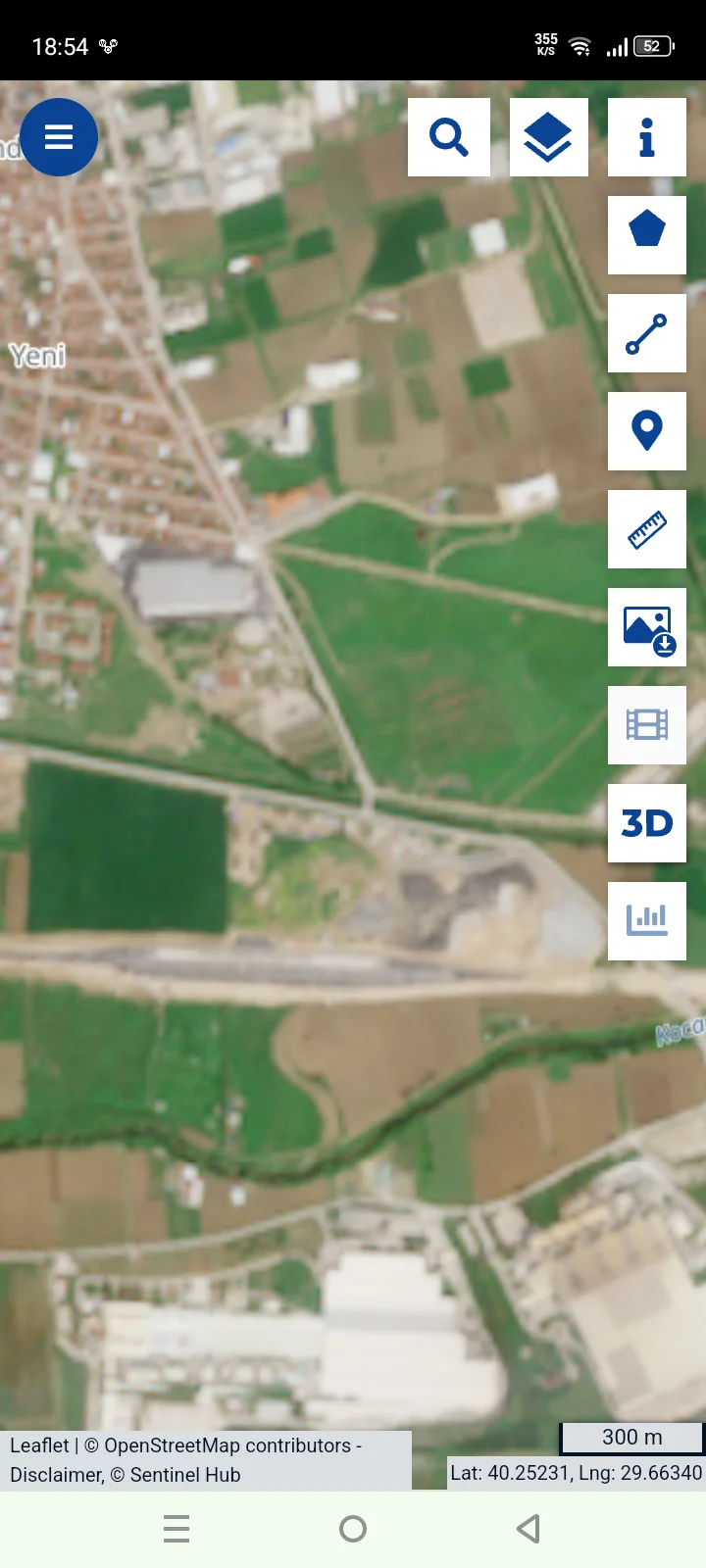Go back with system back button
The height and width of the screenshot is (1568, 706).
point(529,1529)
